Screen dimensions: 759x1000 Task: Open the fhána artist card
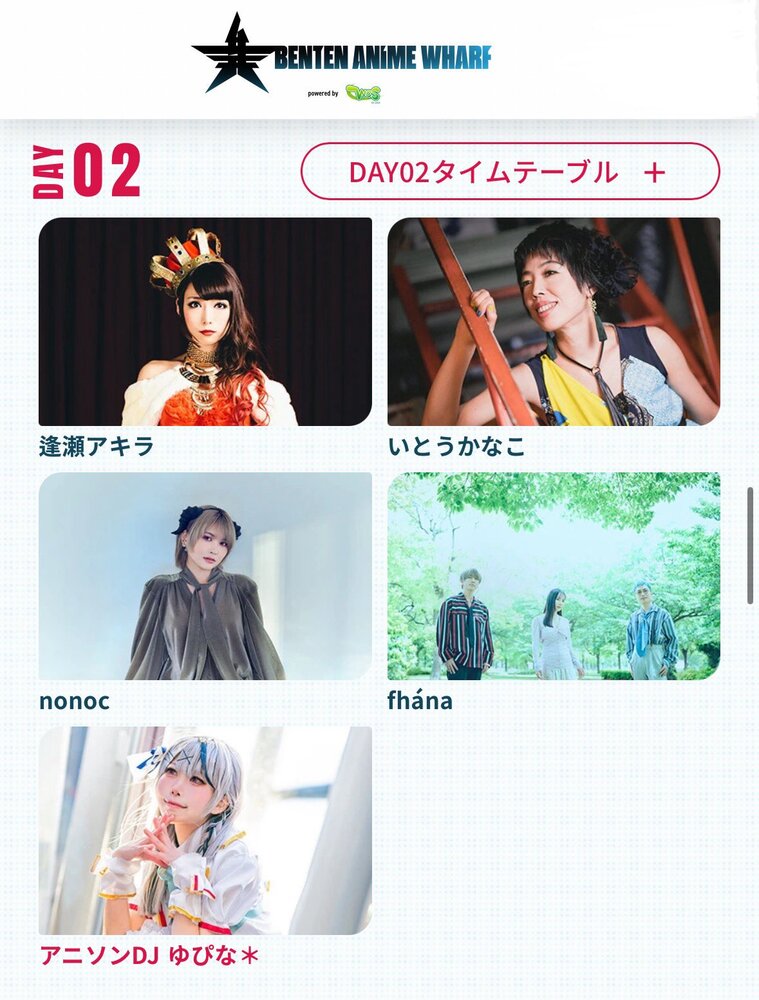pyautogui.click(x=553, y=577)
